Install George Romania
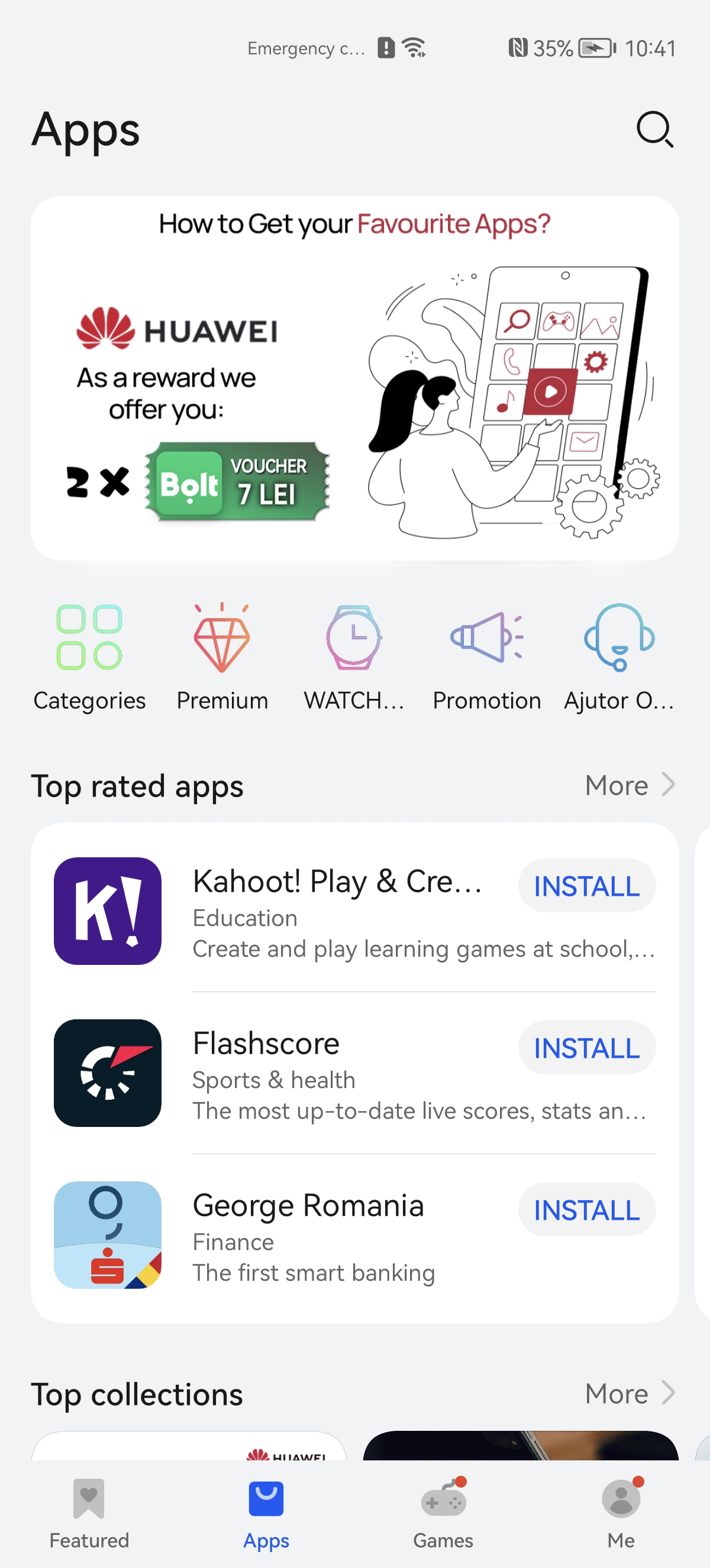The height and width of the screenshot is (1568, 710). [586, 1210]
